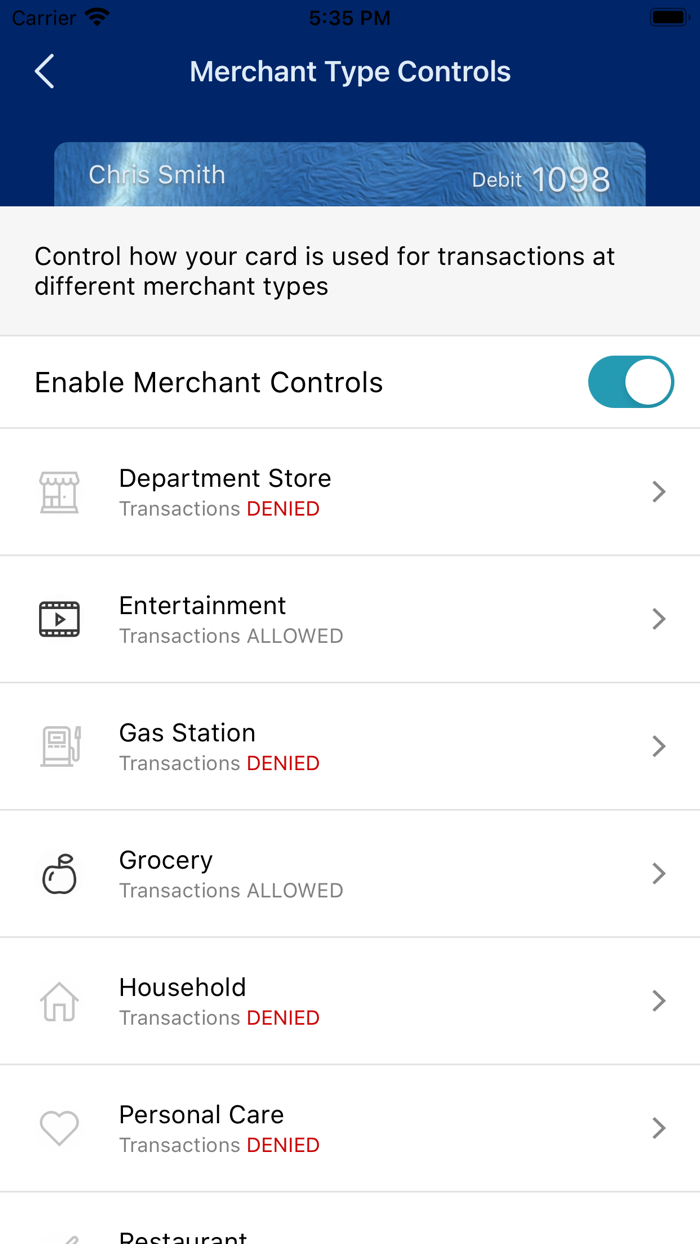View Personal Care transaction settings
Screen dimensions: 700x1244
[x=350, y=1128]
